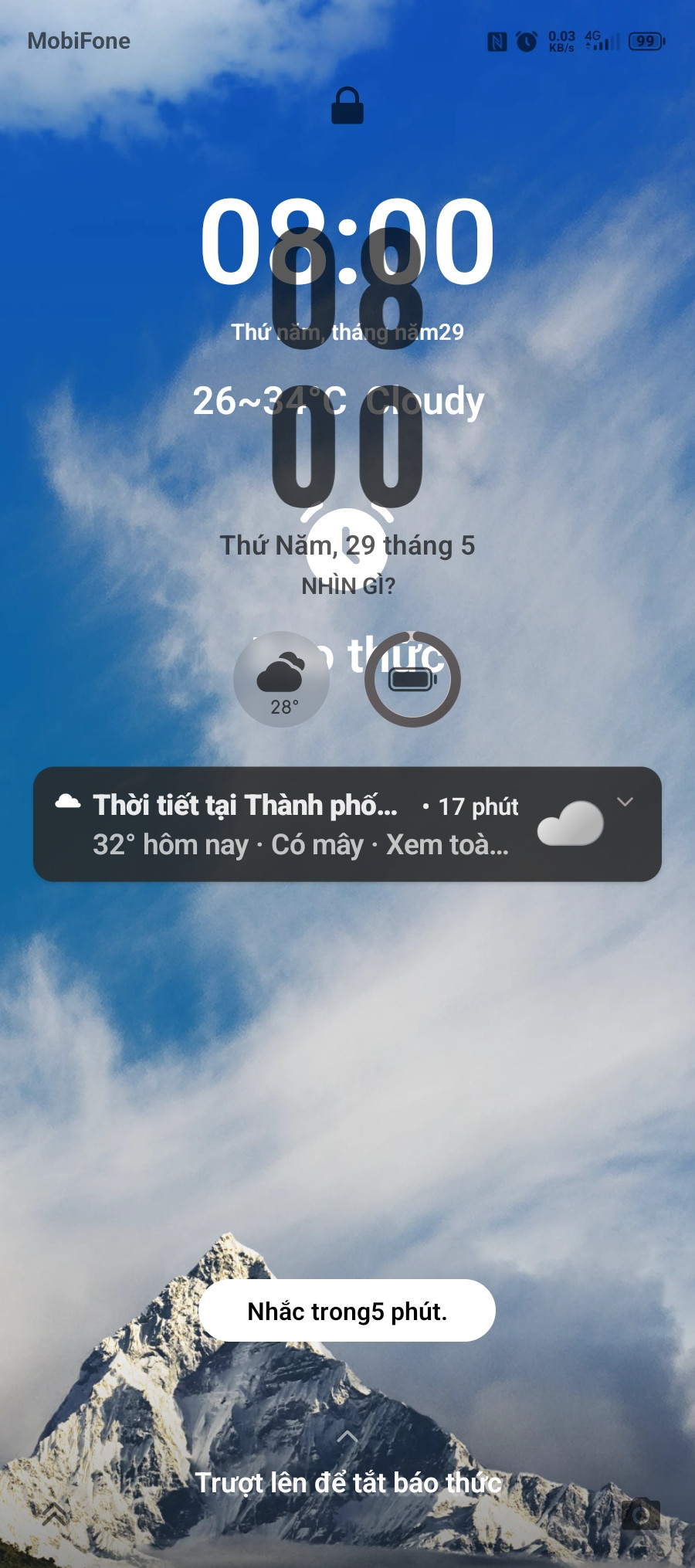The image size is (695, 1568).
Task: Tap the 'Nhắc trong 5 phút' snooze button
Action: [x=347, y=1311]
